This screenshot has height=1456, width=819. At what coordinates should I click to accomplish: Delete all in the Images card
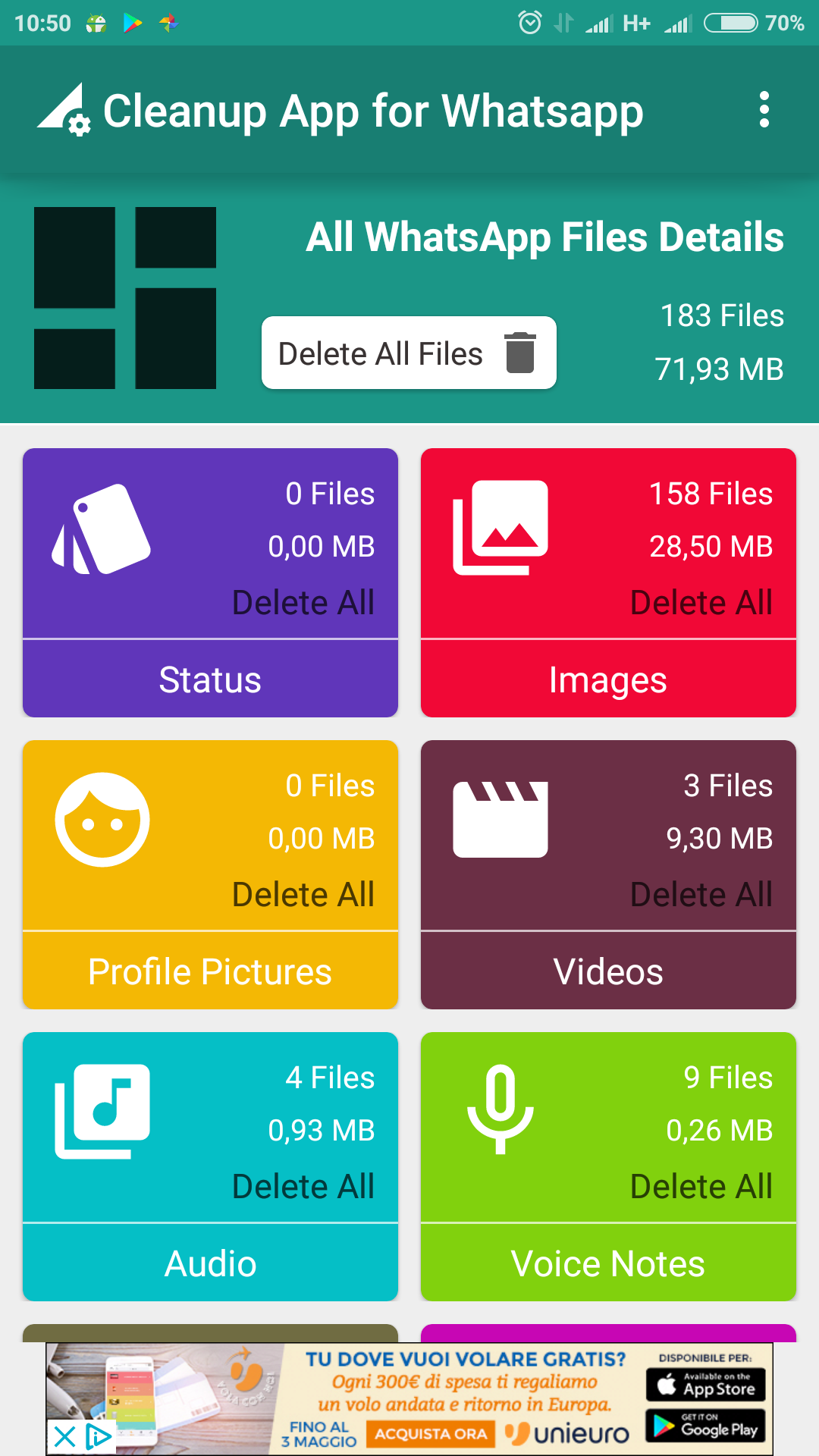pyautogui.click(x=701, y=603)
